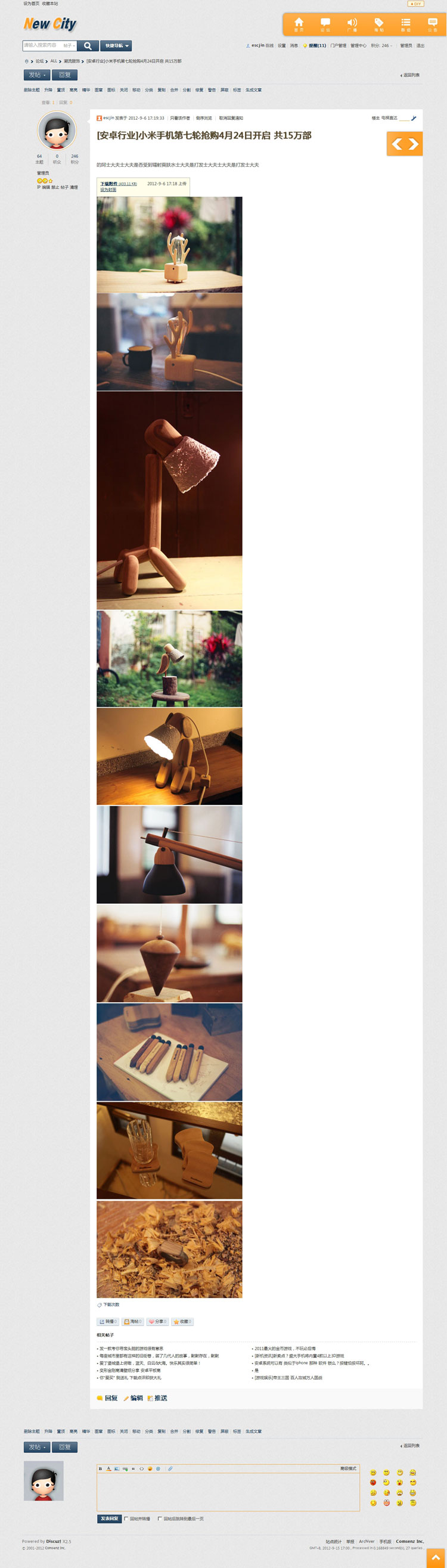This screenshot has height=1568, width=447.
Task: Check the 回帖并转播 checkbox
Action: (x=126, y=1518)
